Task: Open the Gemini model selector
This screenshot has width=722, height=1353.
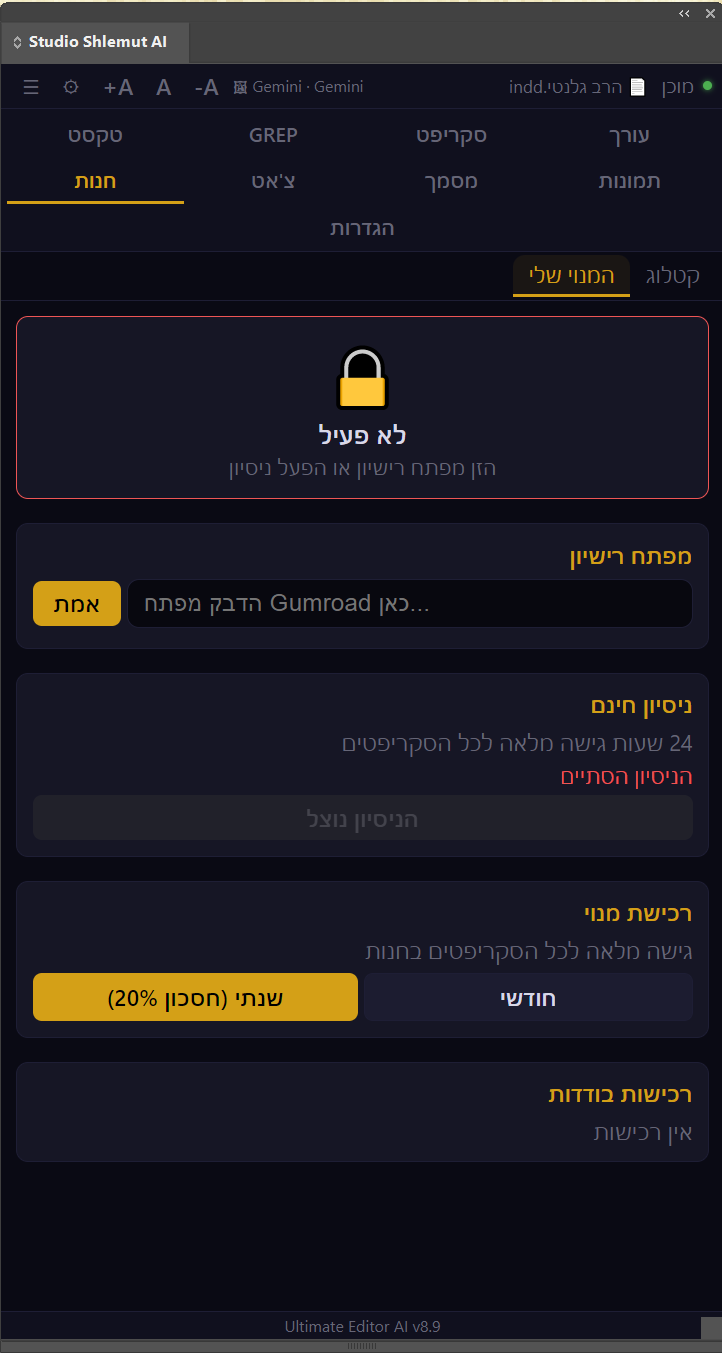Action: [298, 87]
